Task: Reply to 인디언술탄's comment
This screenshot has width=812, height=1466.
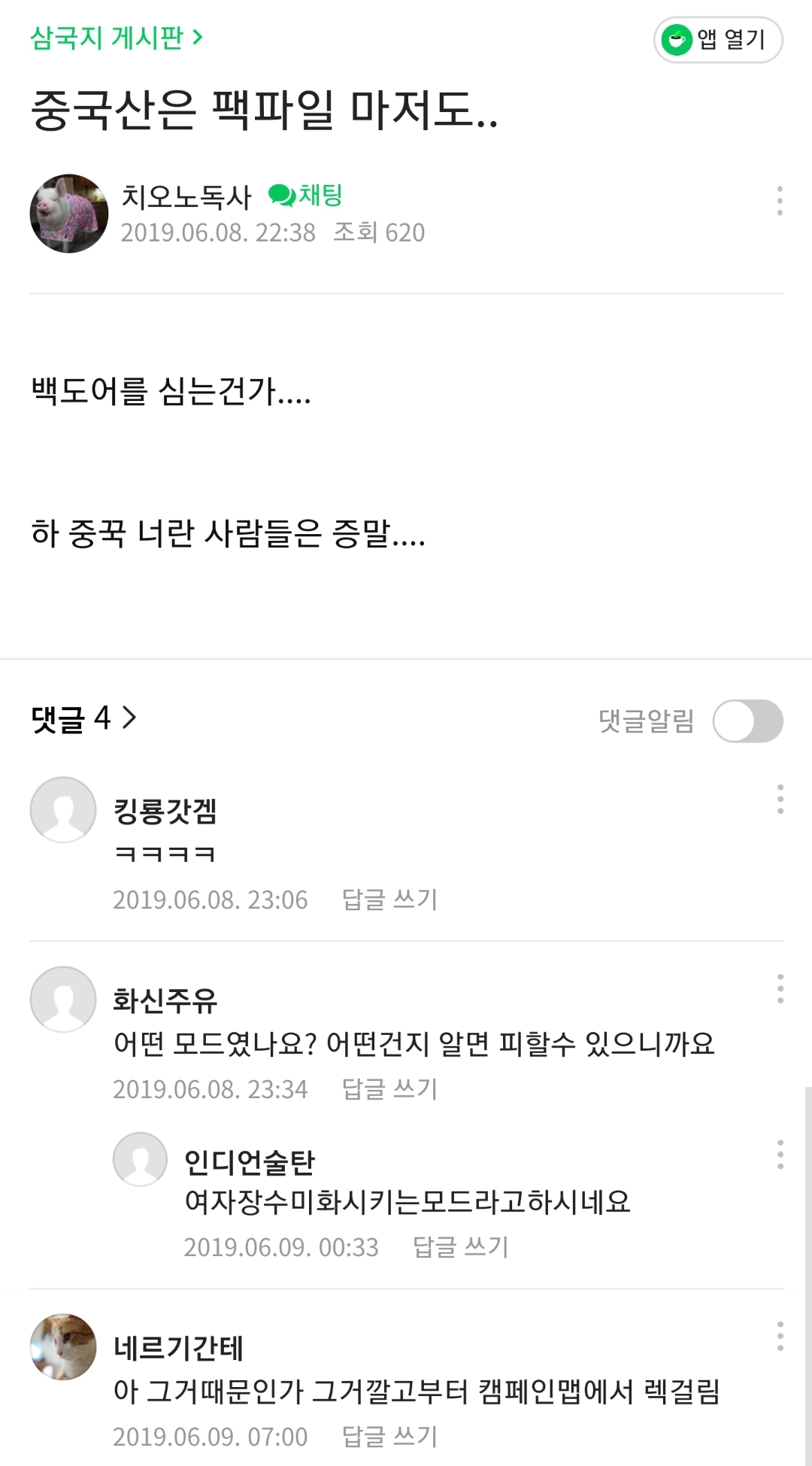Action: tap(460, 1246)
